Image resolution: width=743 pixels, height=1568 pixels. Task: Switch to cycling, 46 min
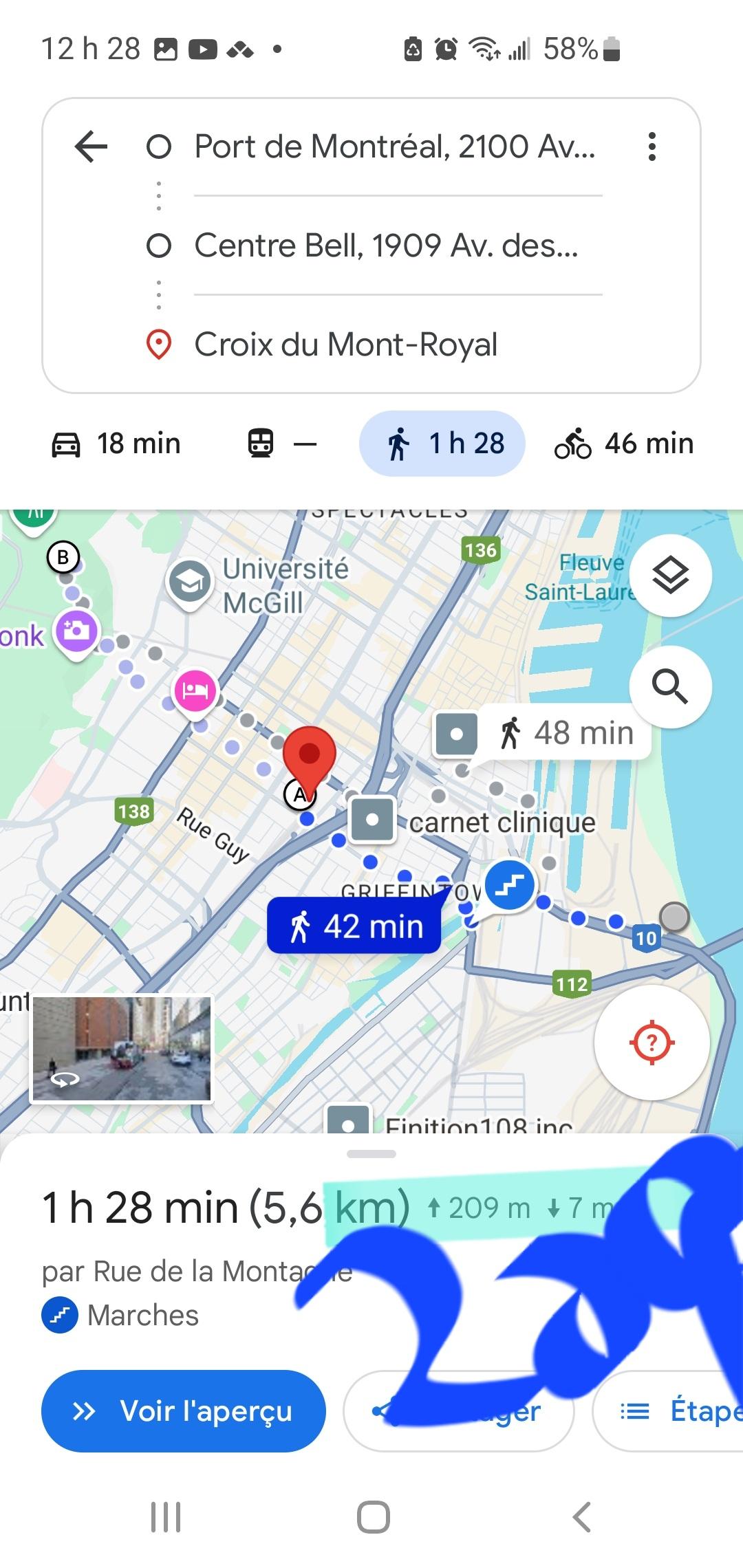point(624,444)
